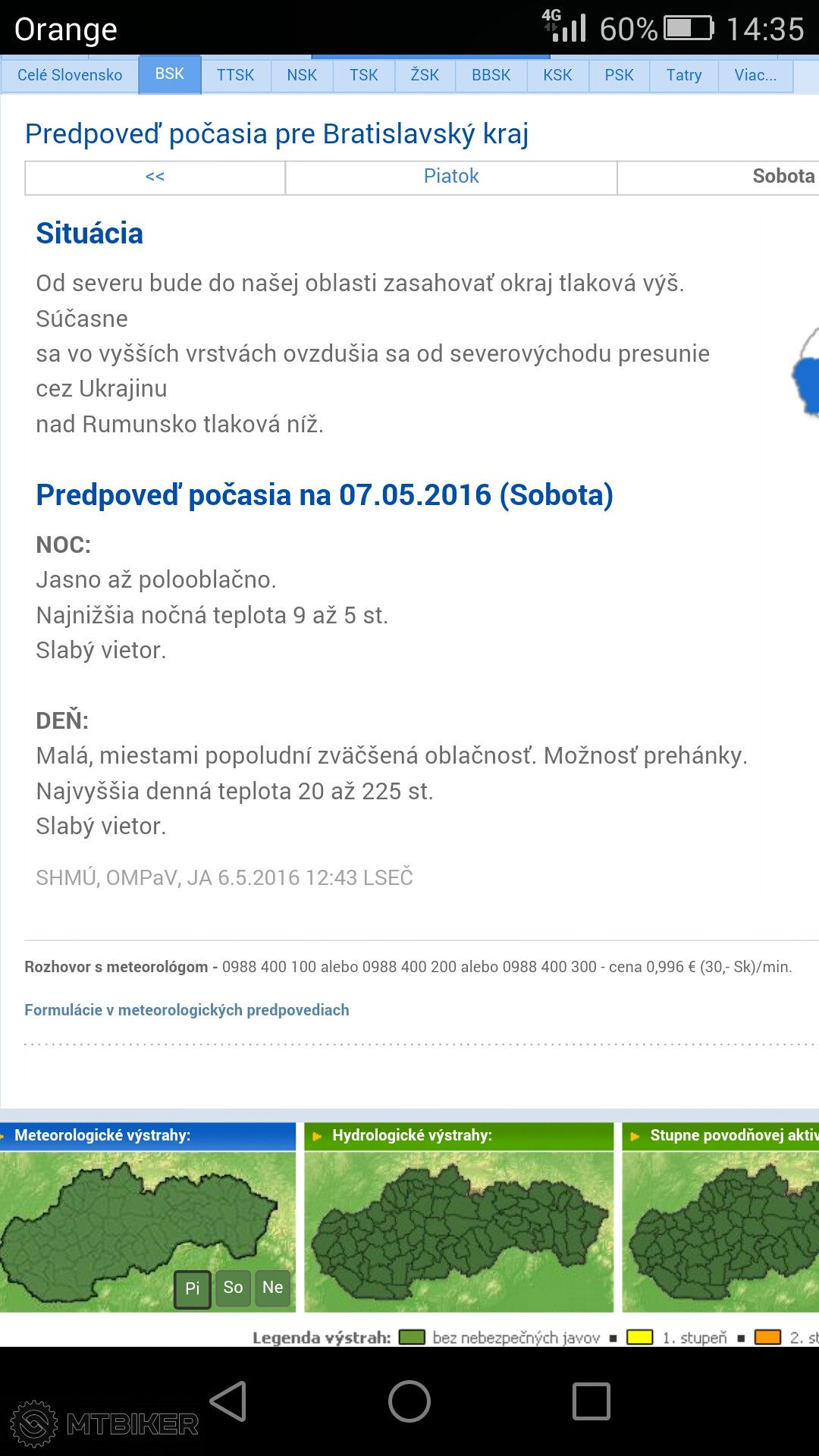Viewport: 819px width, 1456px height.
Task: Select the Sobota day tab
Action: (x=758, y=177)
